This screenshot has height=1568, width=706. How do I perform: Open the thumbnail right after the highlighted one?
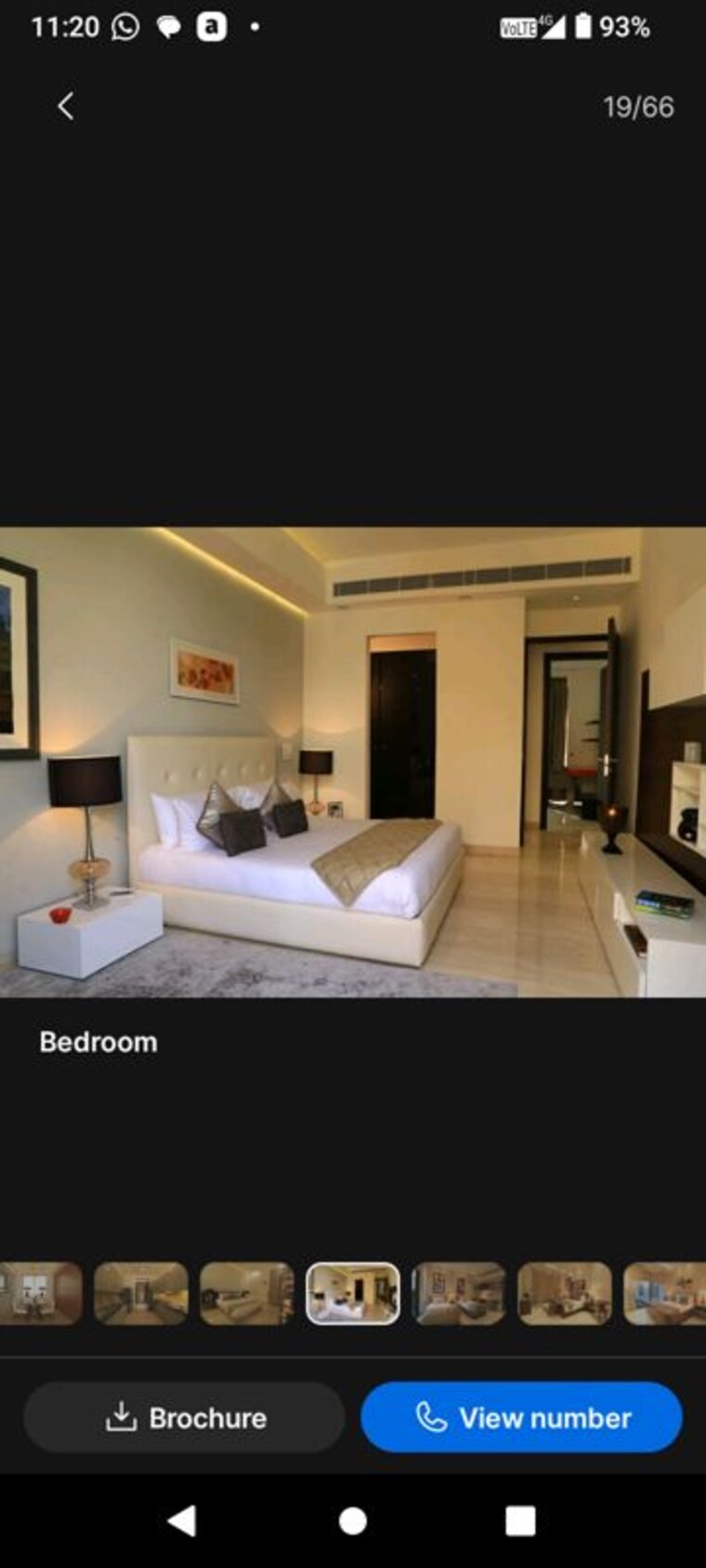[459, 1293]
